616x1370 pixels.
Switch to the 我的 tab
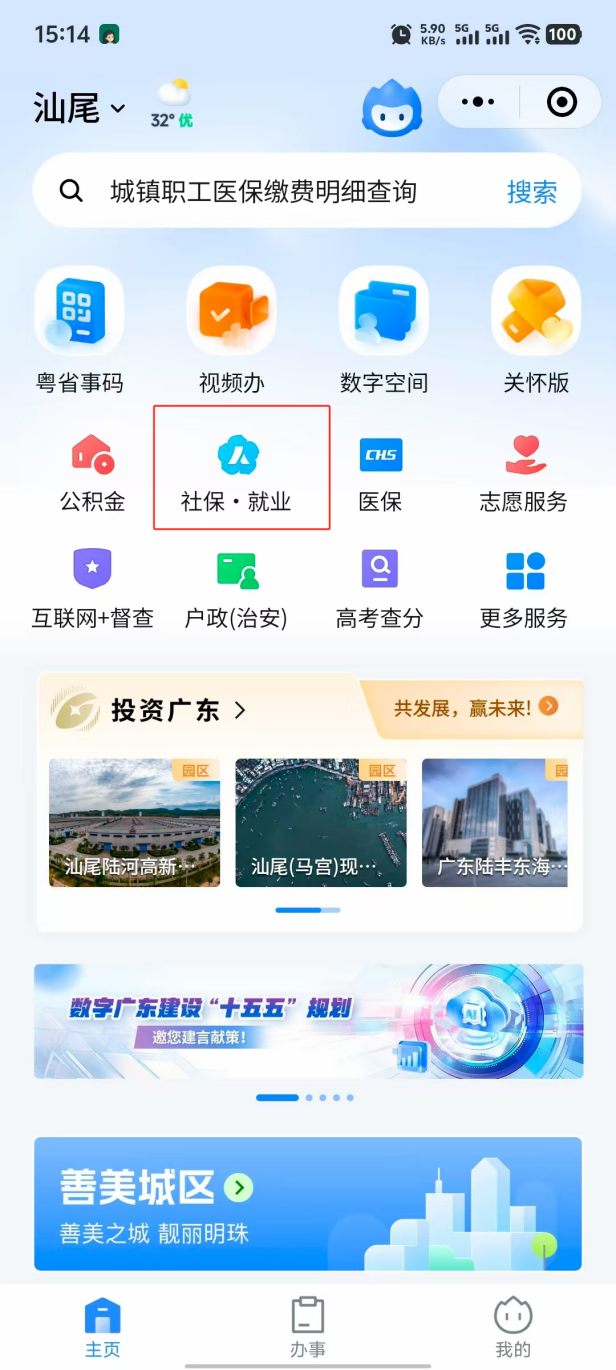(513, 1327)
